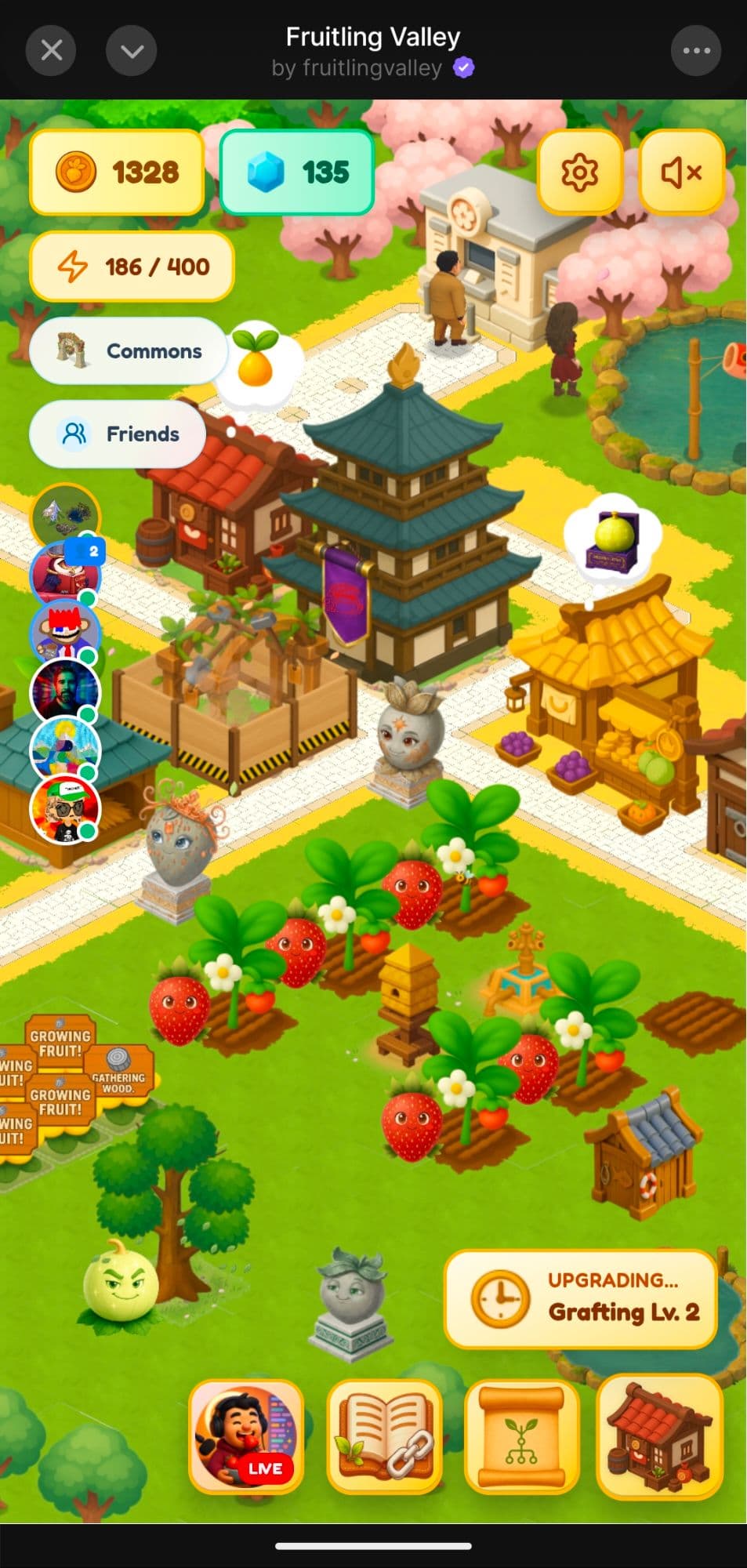Open the red-roof house button

pyautogui.click(x=658, y=1436)
